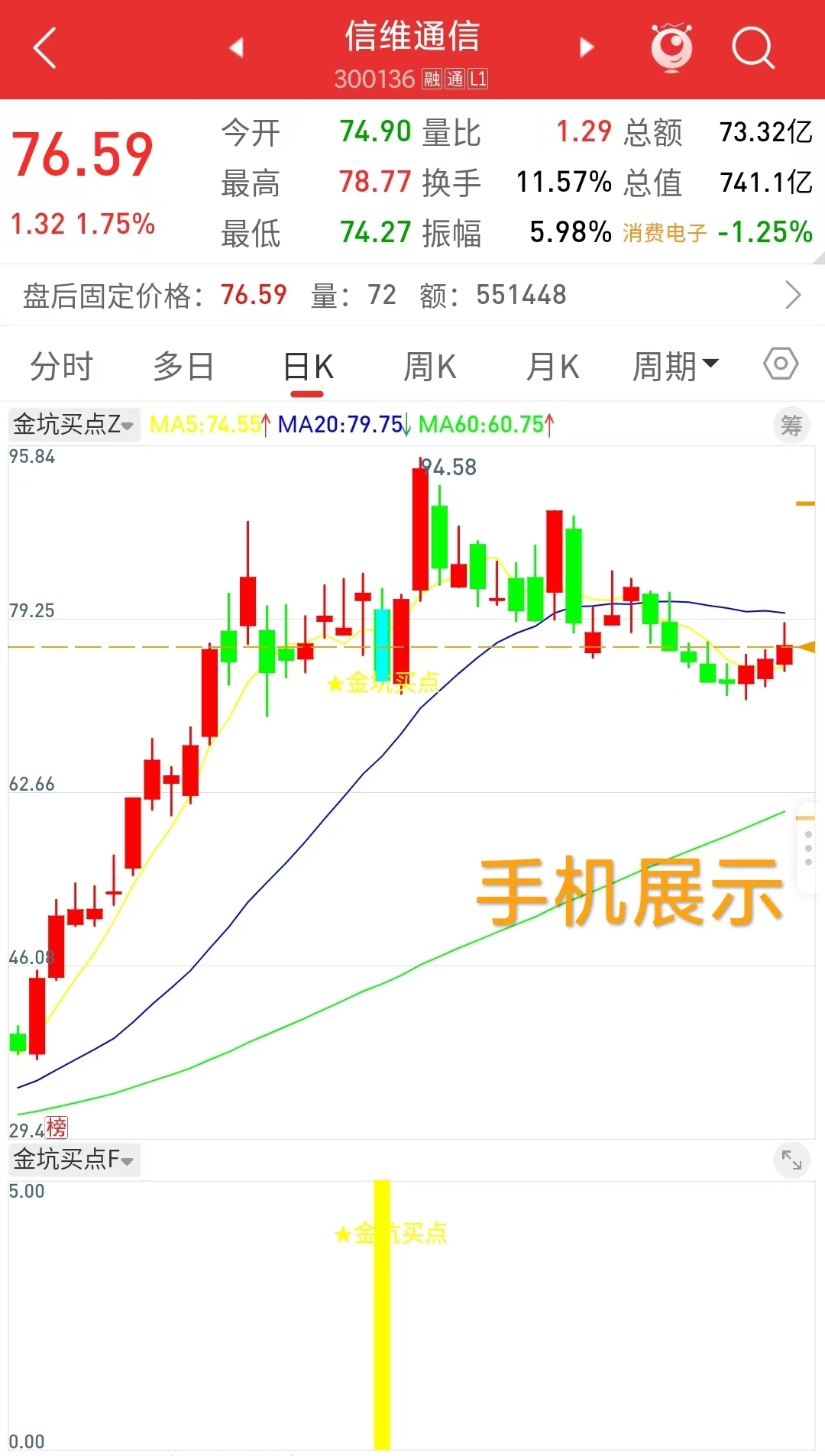Open chart settings hexagon icon
Image resolution: width=825 pixels, height=1456 pixels.
781,364
